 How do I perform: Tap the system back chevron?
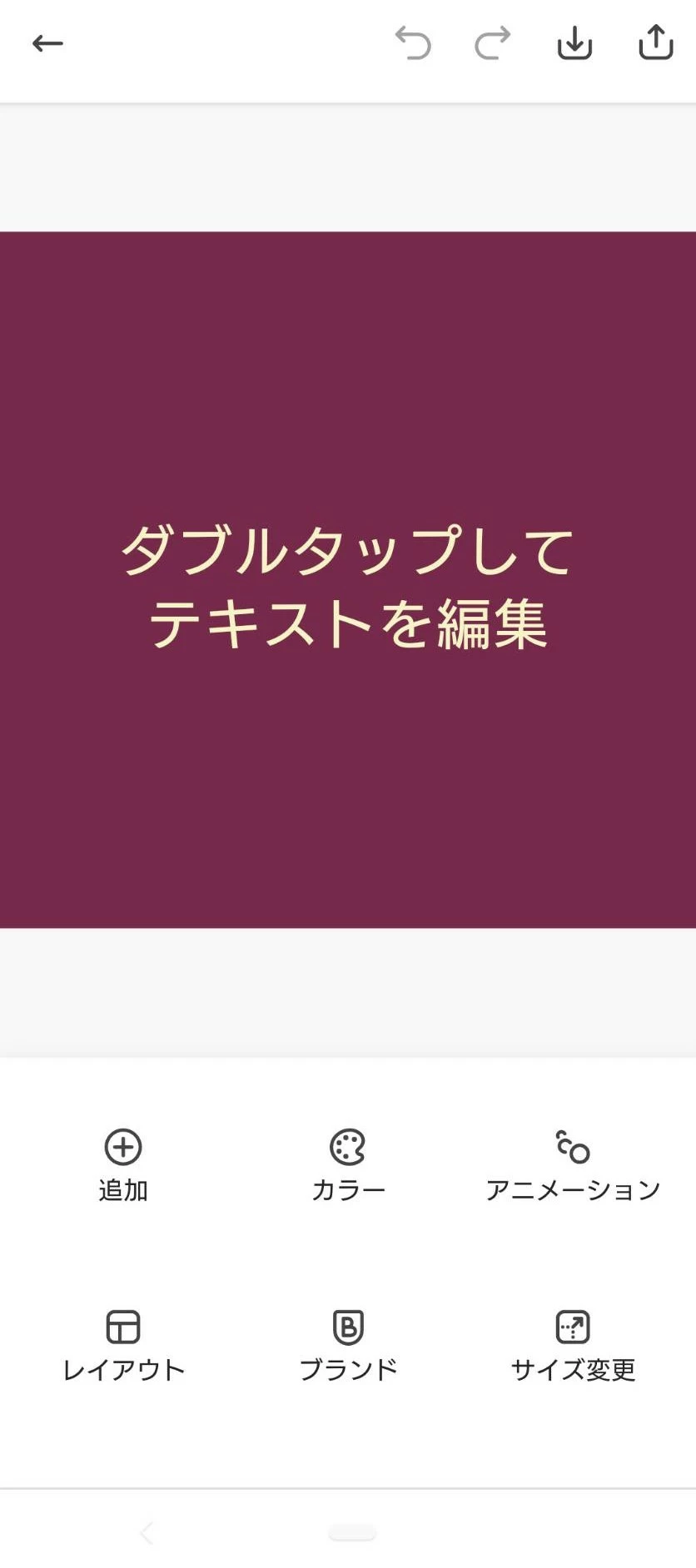[x=147, y=1532]
